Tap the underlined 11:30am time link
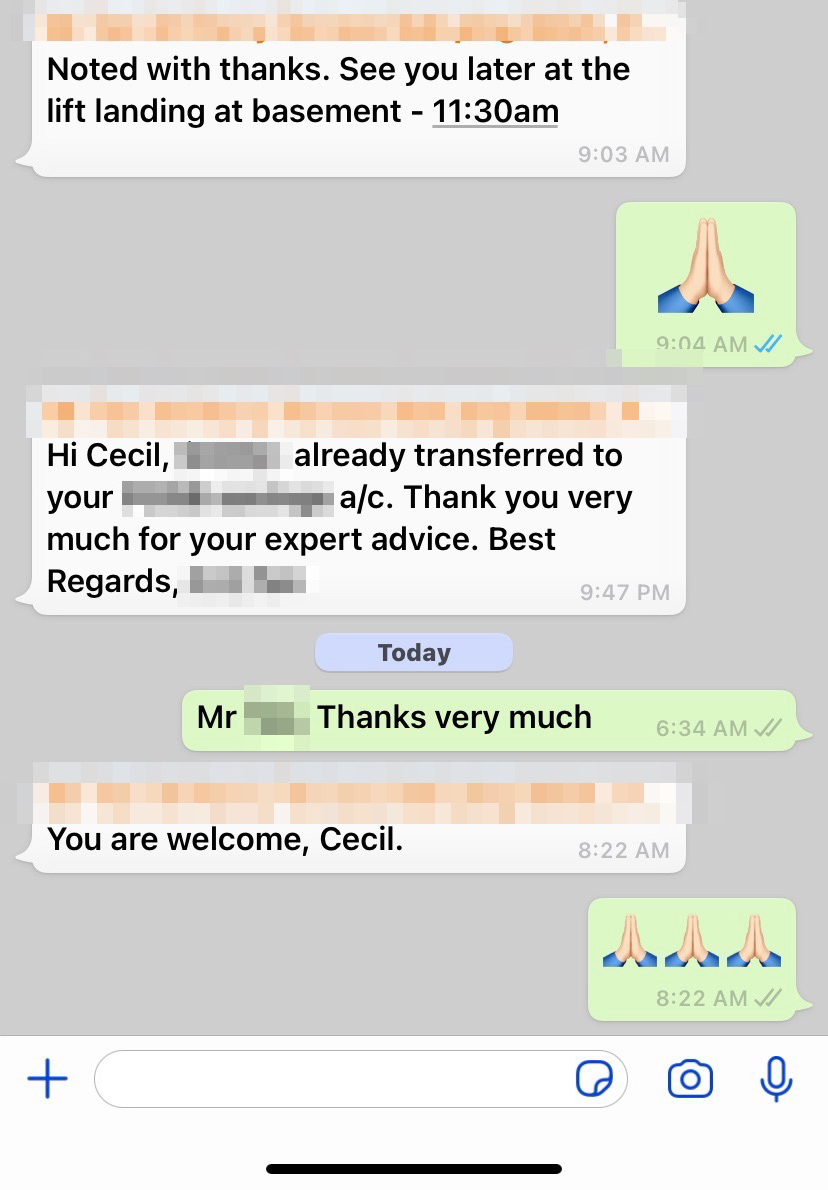828x1190 pixels. point(495,111)
